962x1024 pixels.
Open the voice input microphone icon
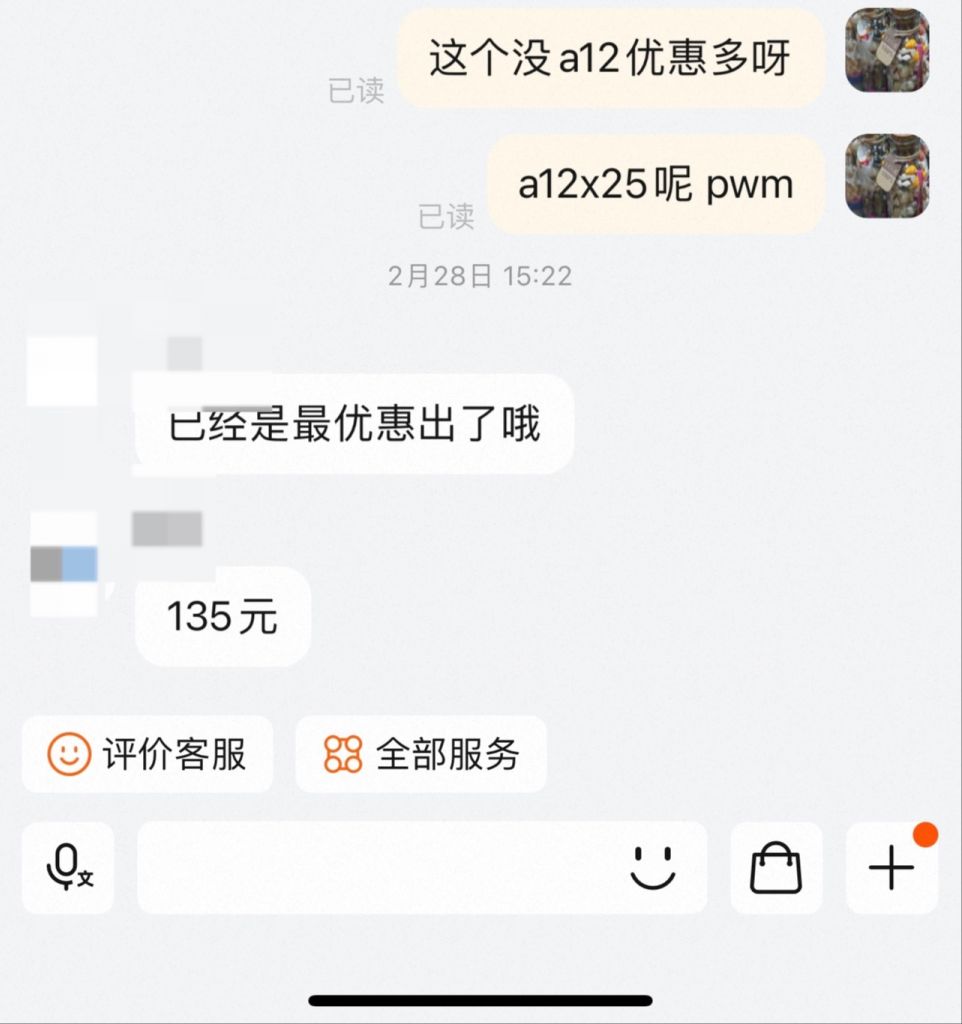(66, 868)
